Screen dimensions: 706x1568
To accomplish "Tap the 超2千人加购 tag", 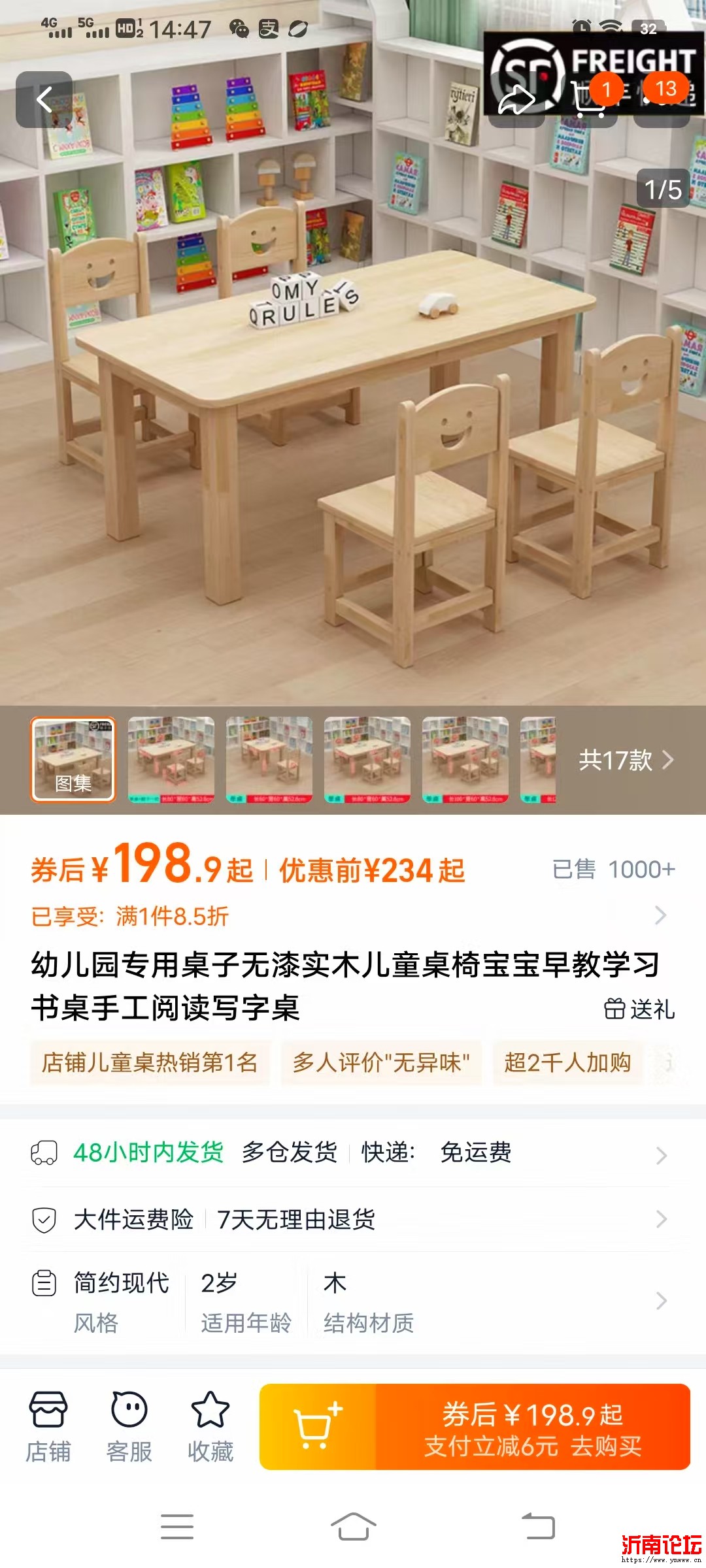I will coord(567,1063).
